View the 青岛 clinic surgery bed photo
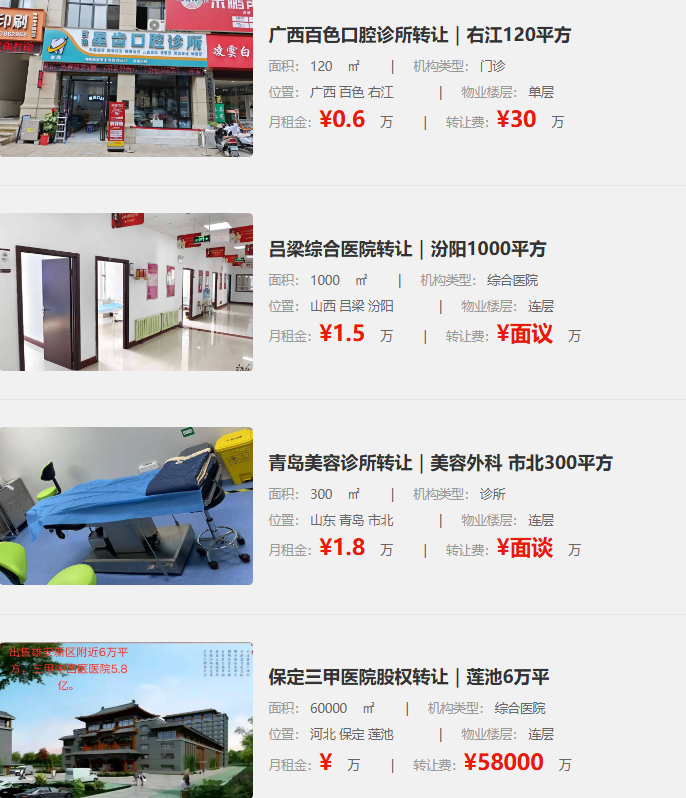The height and width of the screenshot is (798, 686). 126,506
